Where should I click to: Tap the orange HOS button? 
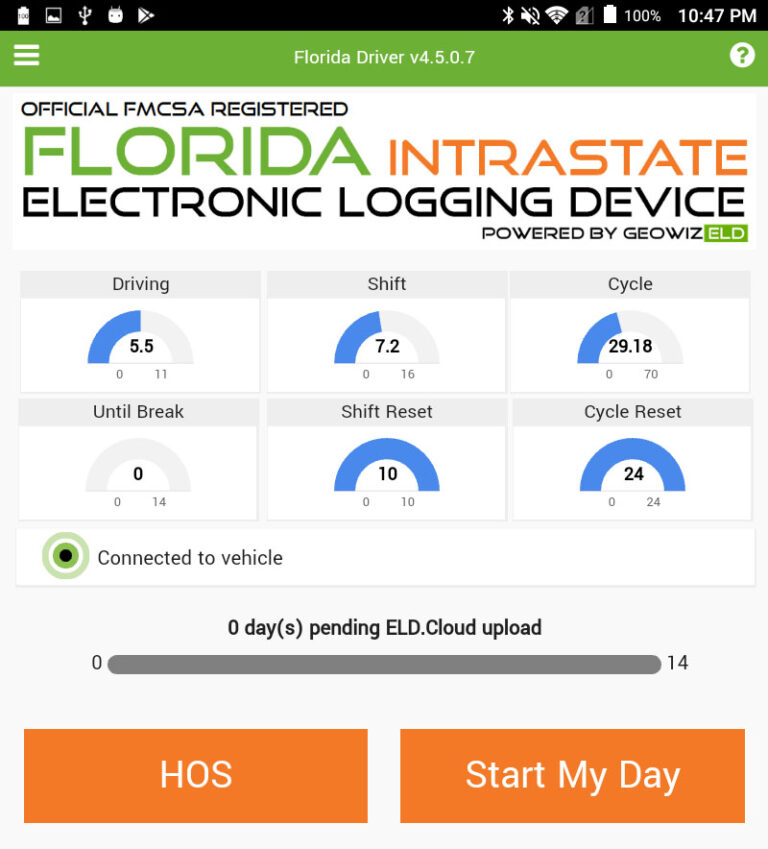point(196,775)
